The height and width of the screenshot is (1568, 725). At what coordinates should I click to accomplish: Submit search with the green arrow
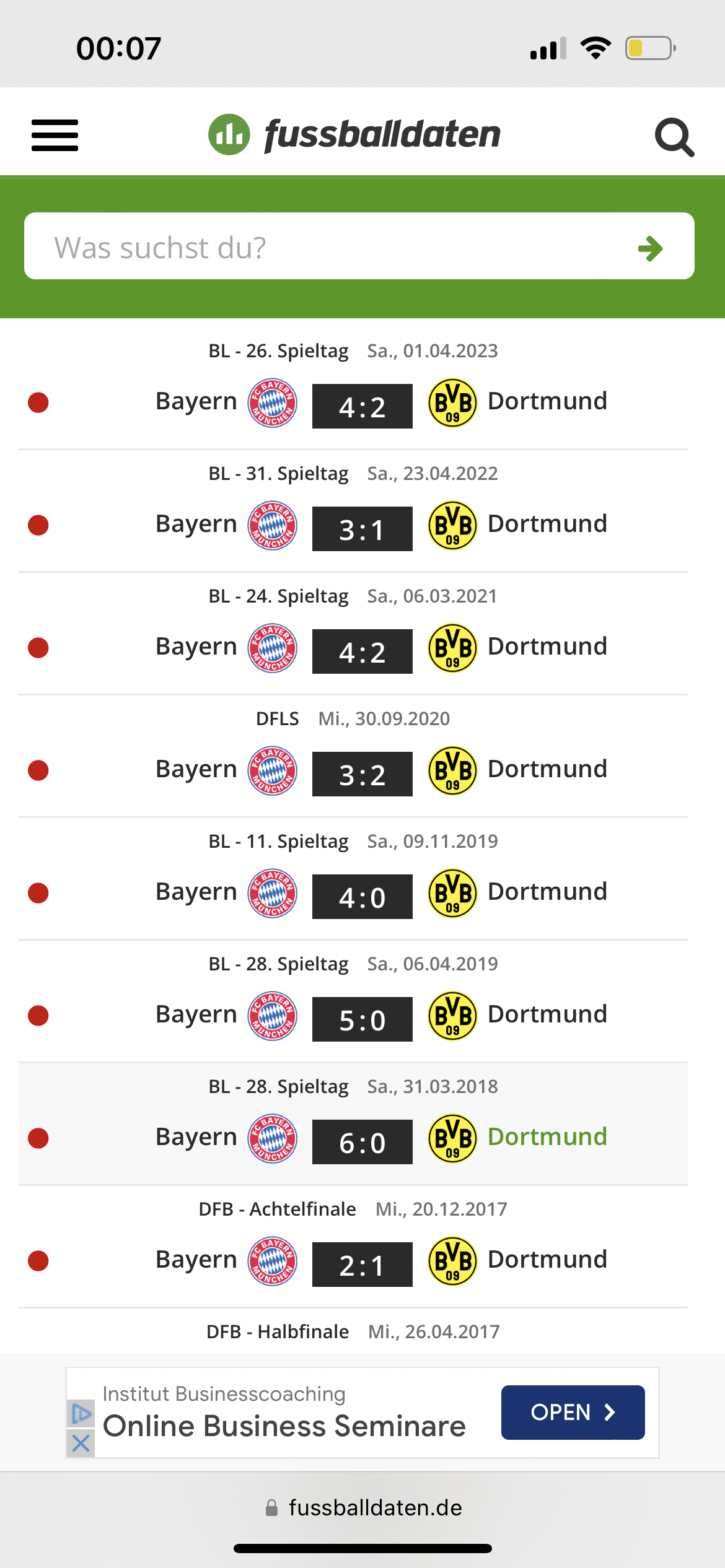[x=651, y=248]
